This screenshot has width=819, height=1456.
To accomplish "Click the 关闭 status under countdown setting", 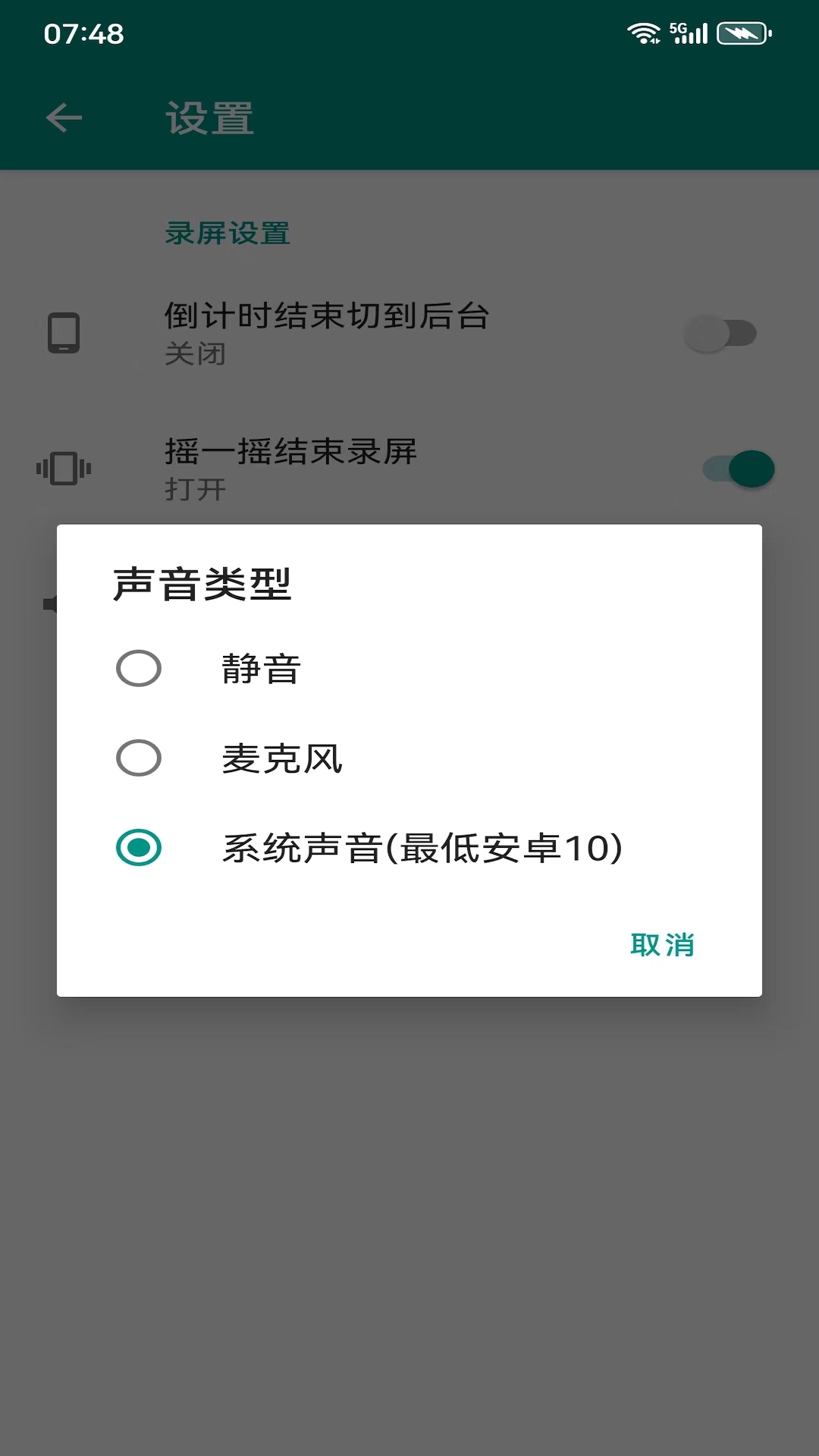I will [x=195, y=354].
